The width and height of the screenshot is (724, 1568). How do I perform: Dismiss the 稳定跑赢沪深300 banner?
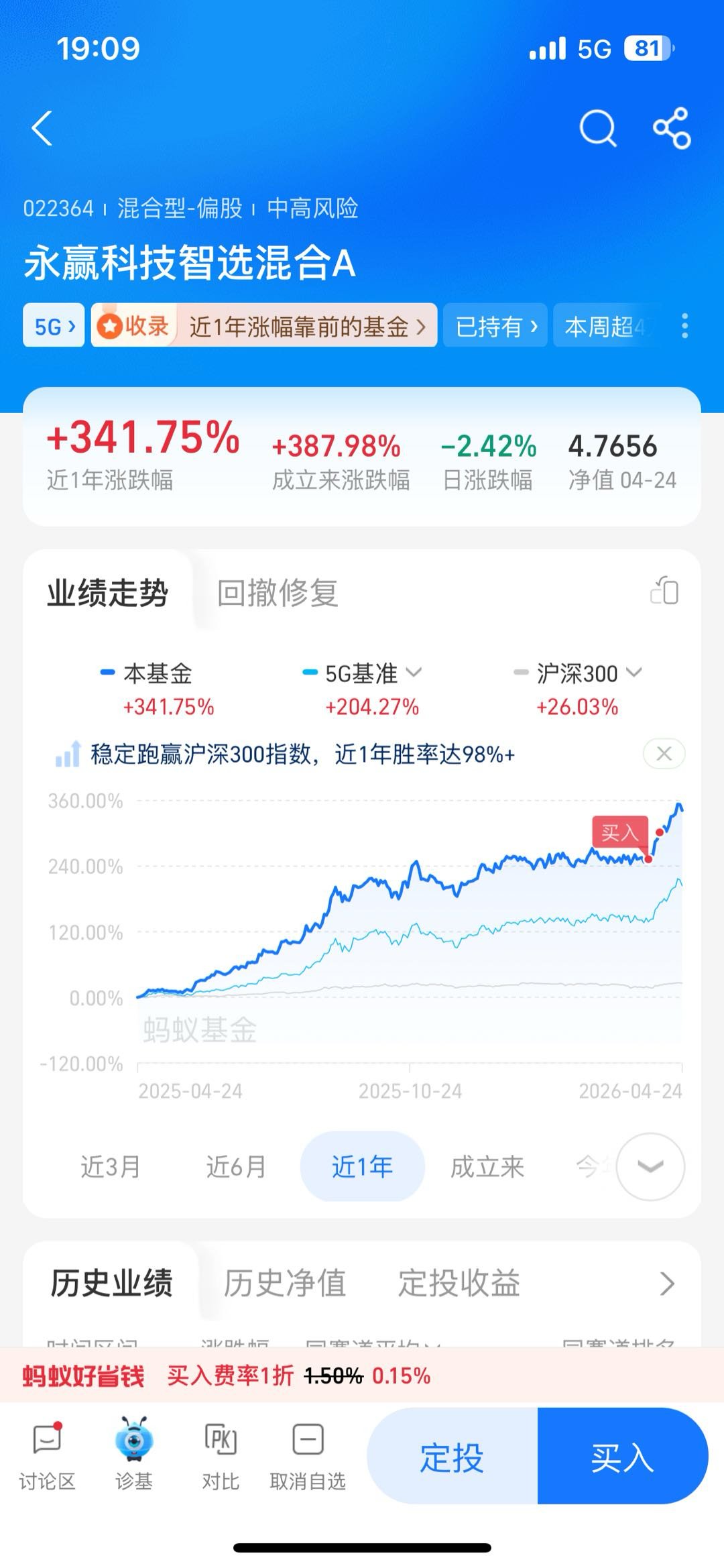coord(664,754)
